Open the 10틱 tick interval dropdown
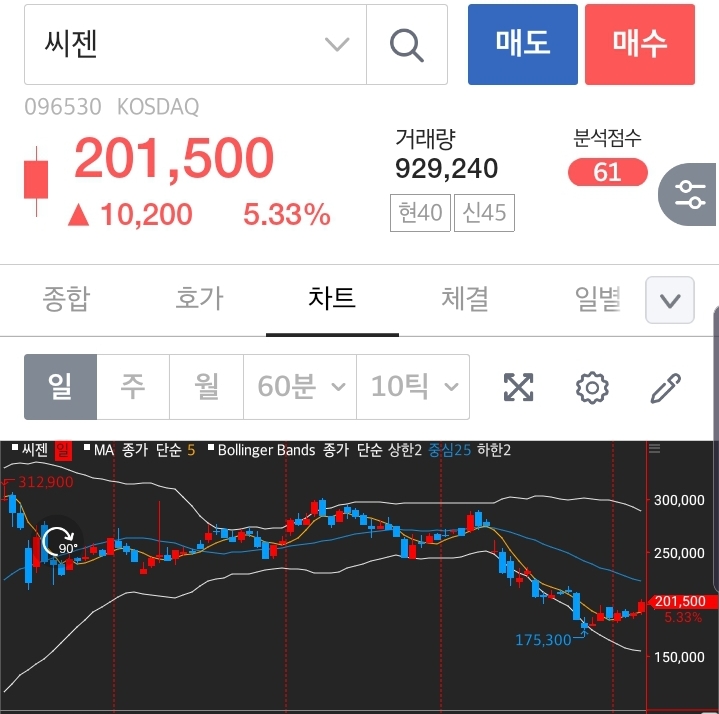Viewport: 719px width, 714px height. click(413, 387)
